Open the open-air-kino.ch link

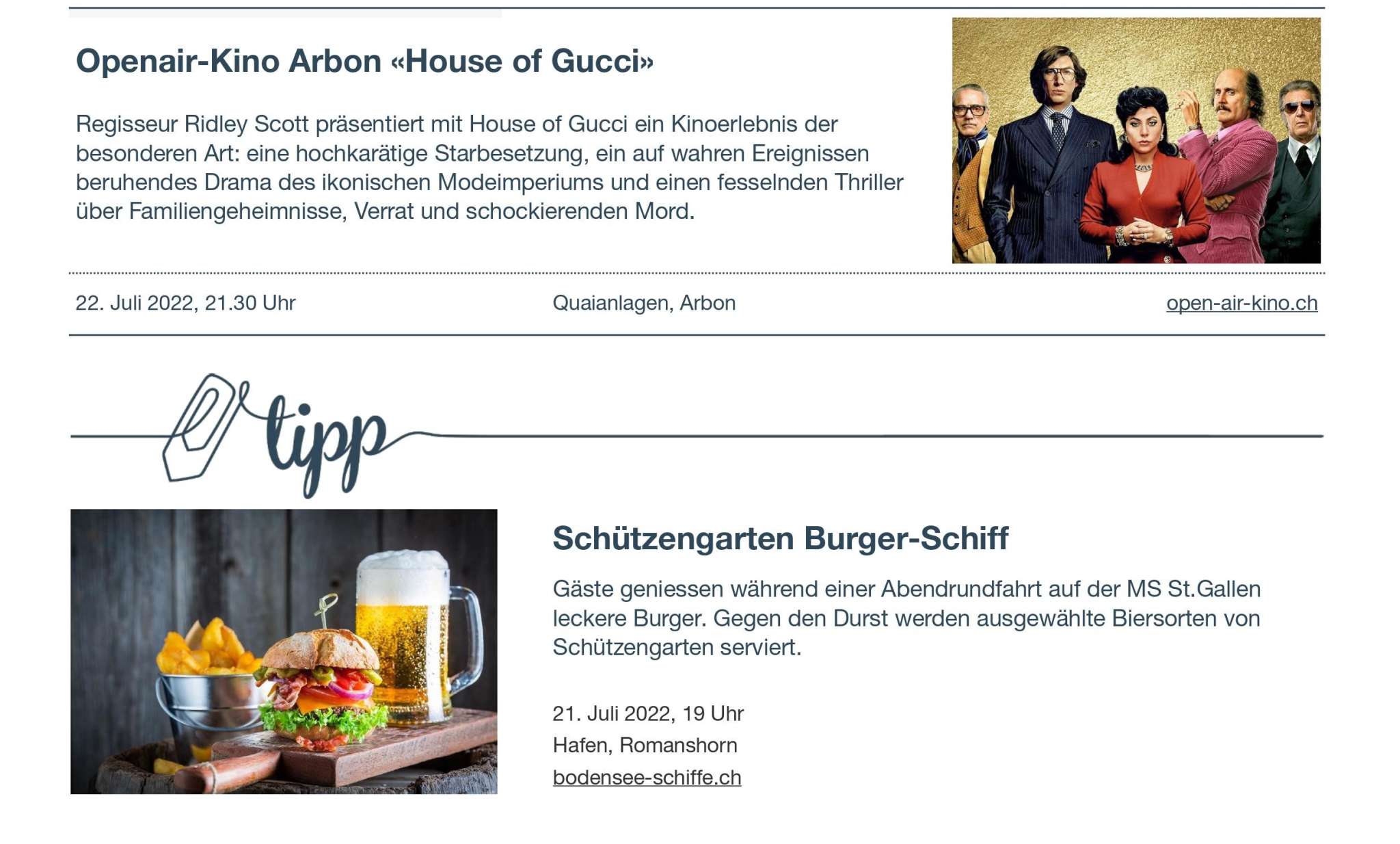(1241, 303)
